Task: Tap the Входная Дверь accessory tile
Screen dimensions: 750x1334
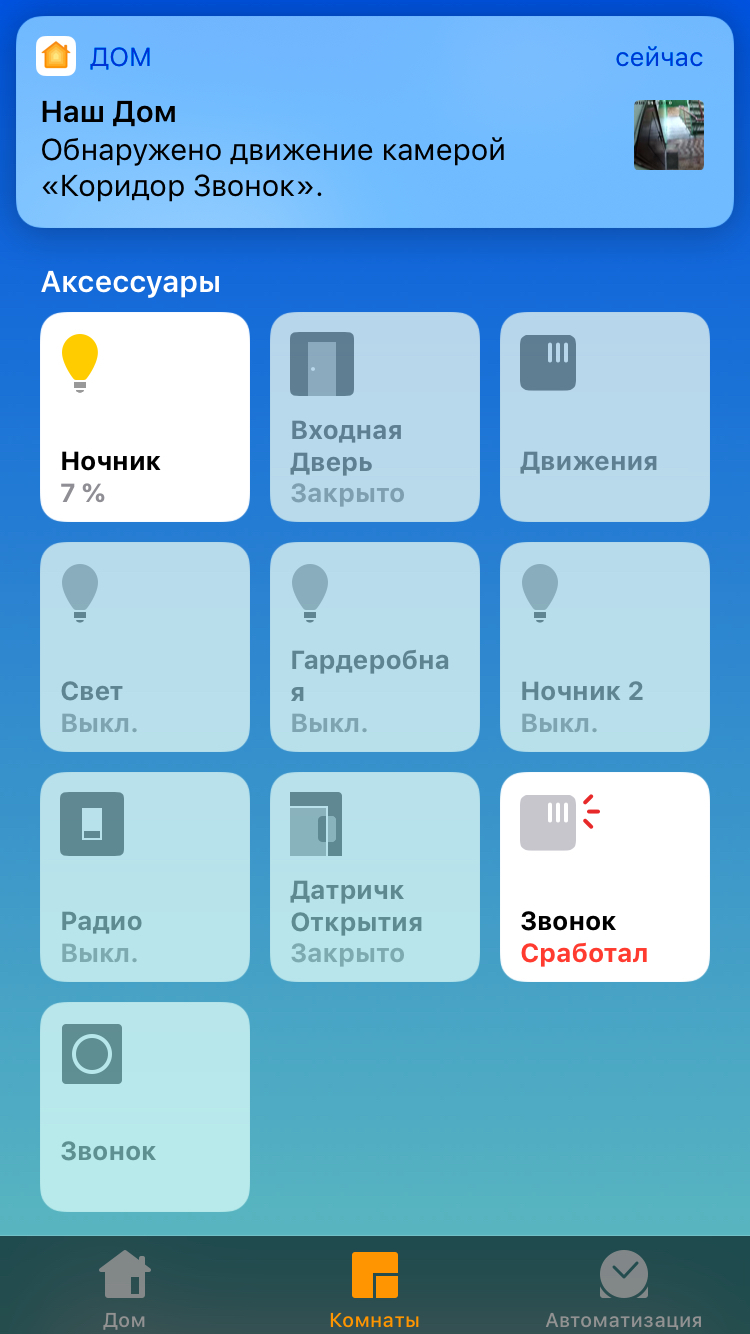Action: pos(375,417)
